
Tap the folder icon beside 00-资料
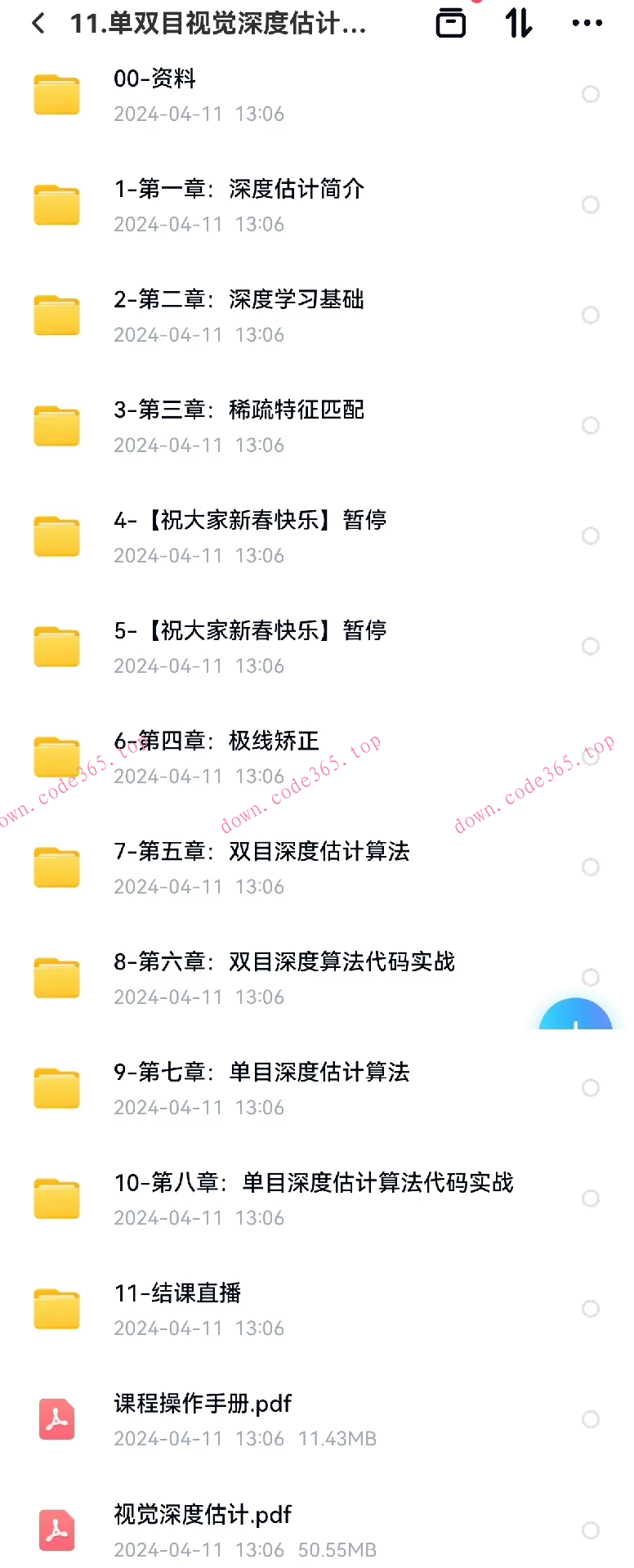[56, 94]
